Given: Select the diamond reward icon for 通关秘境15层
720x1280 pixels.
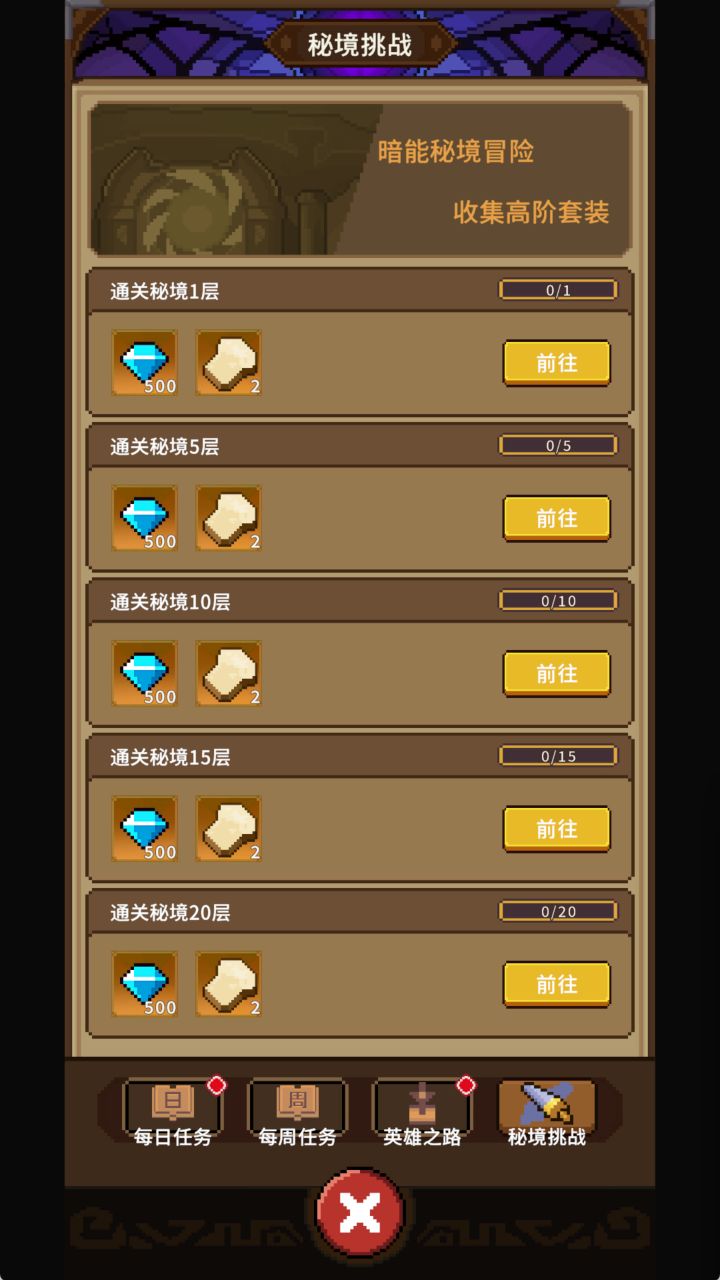Looking at the screenshot, I should click(x=144, y=828).
